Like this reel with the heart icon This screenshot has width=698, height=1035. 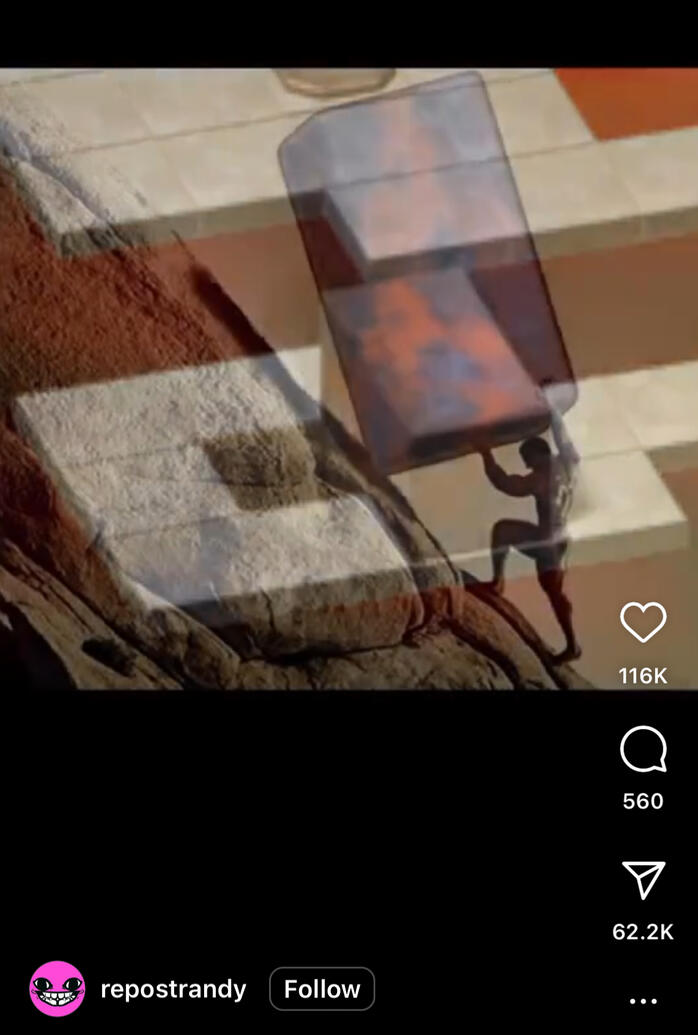click(643, 623)
